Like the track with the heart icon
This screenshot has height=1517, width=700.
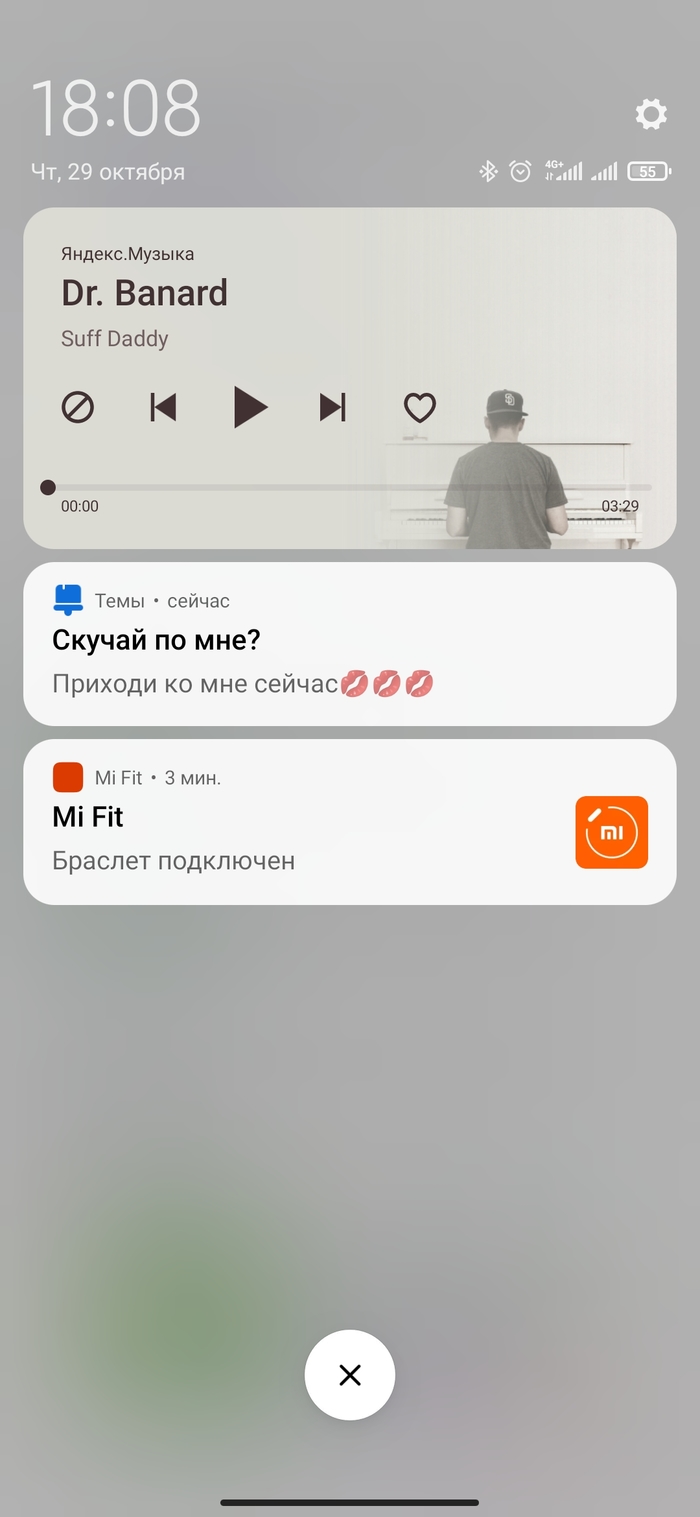[x=419, y=407]
